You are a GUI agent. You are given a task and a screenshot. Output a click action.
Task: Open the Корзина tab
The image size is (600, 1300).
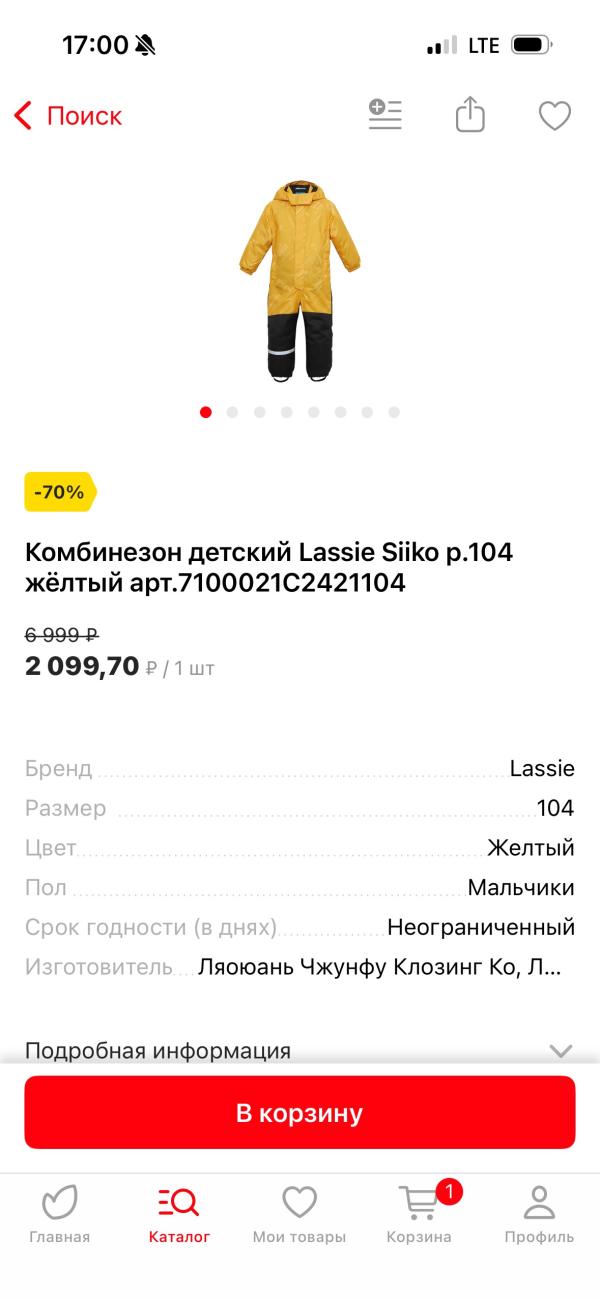click(x=420, y=1215)
